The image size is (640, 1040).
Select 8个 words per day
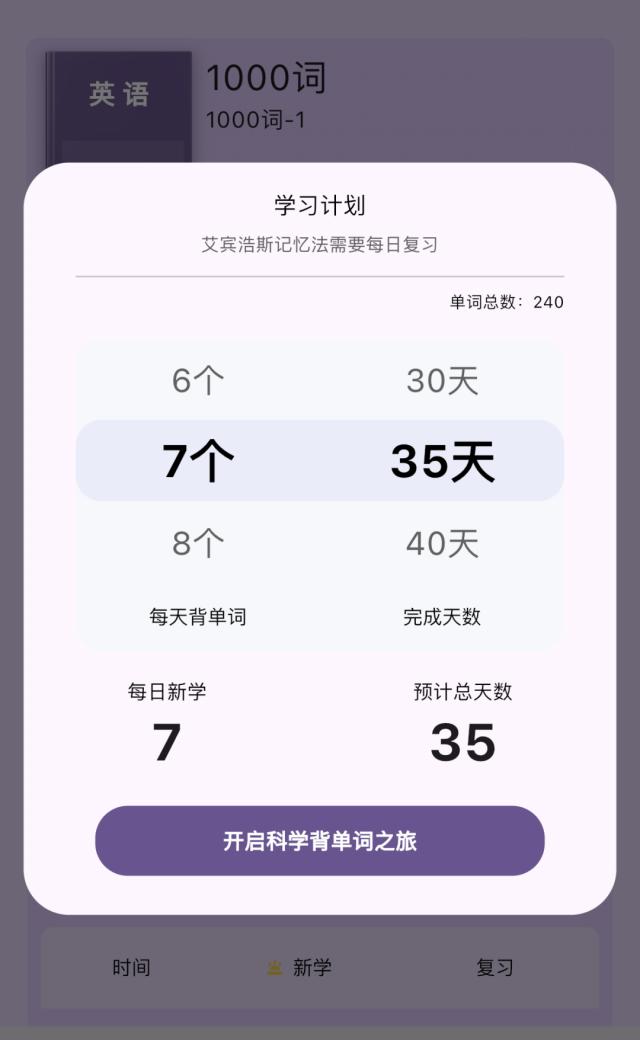[198, 543]
